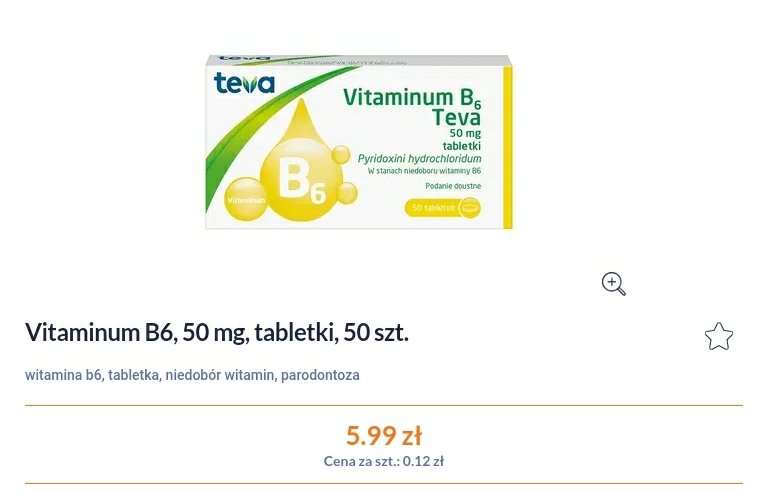Open the 'niedobór witamin' tag
765x494 pixels.
[x=220, y=375]
